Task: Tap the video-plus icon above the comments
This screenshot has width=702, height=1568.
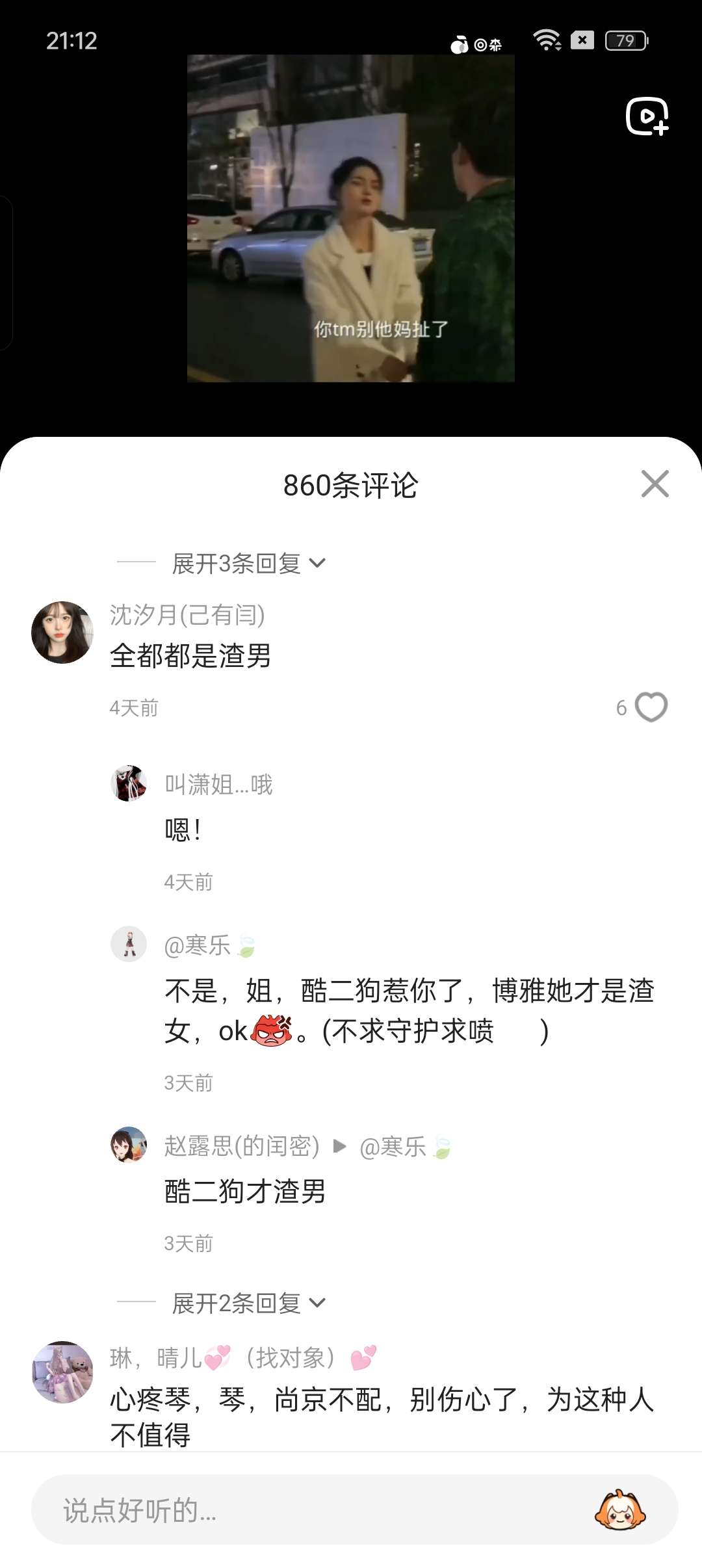Action: pyautogui.click(x=647, y=116)
